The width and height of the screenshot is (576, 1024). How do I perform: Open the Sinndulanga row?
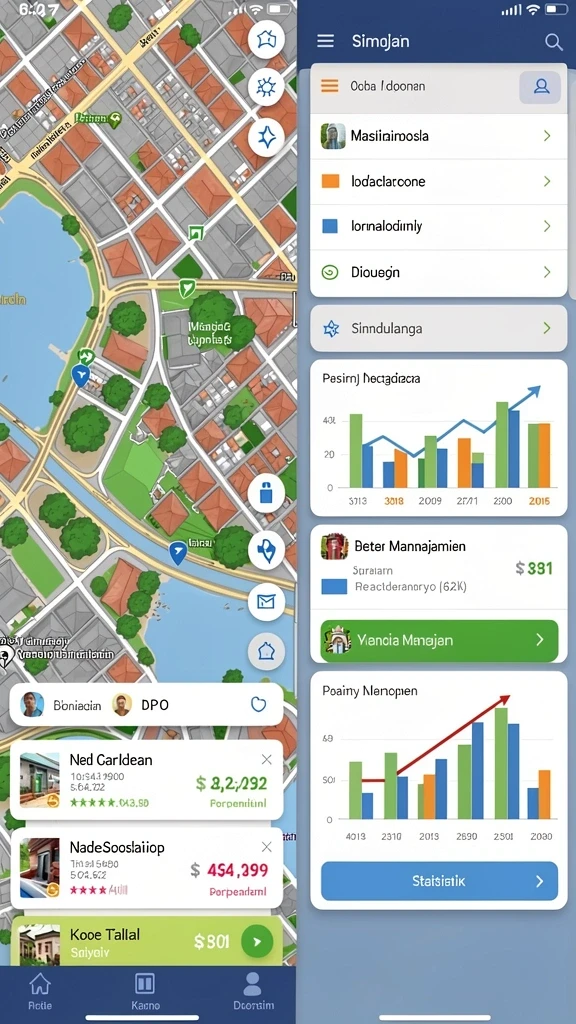click(x=438, y=328)
